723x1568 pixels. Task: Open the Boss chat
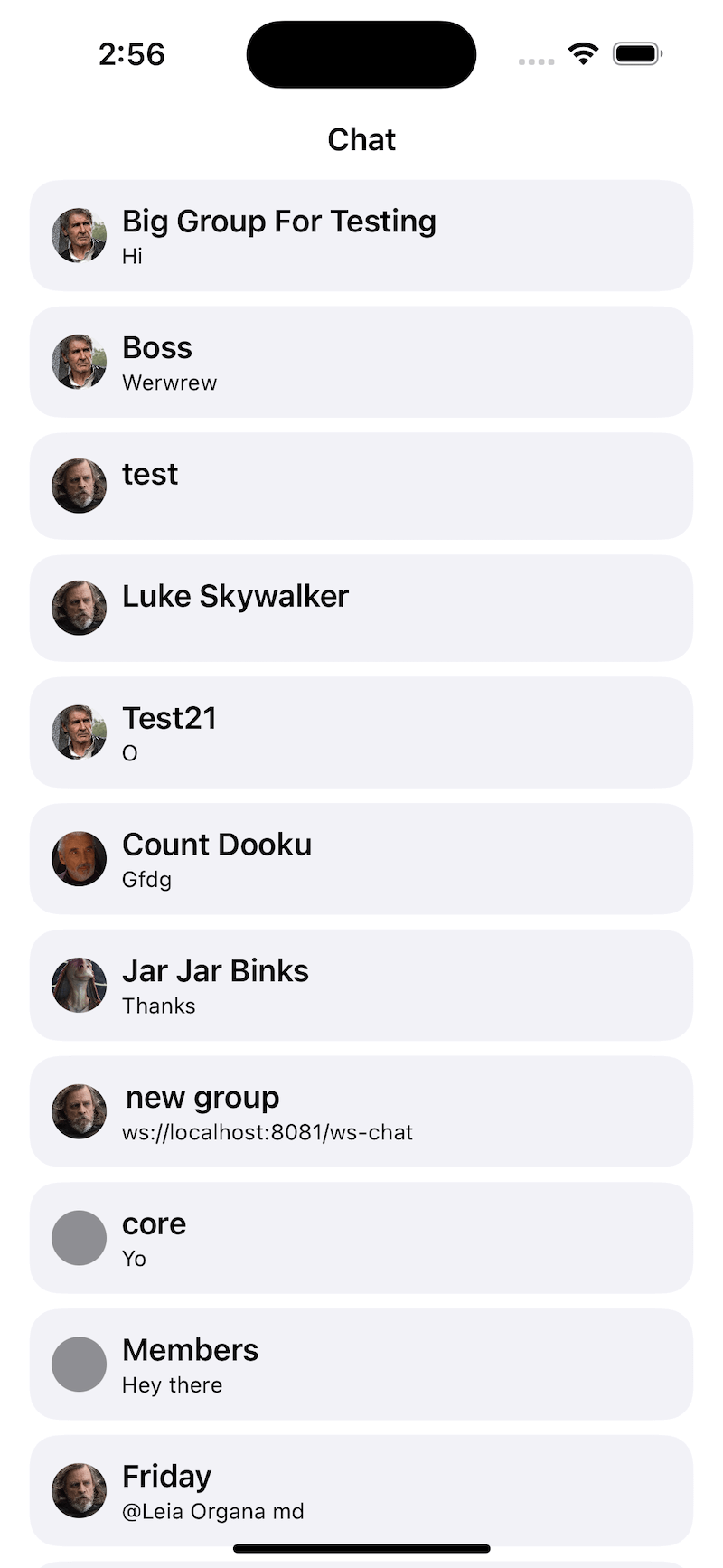tap(361, 362)
